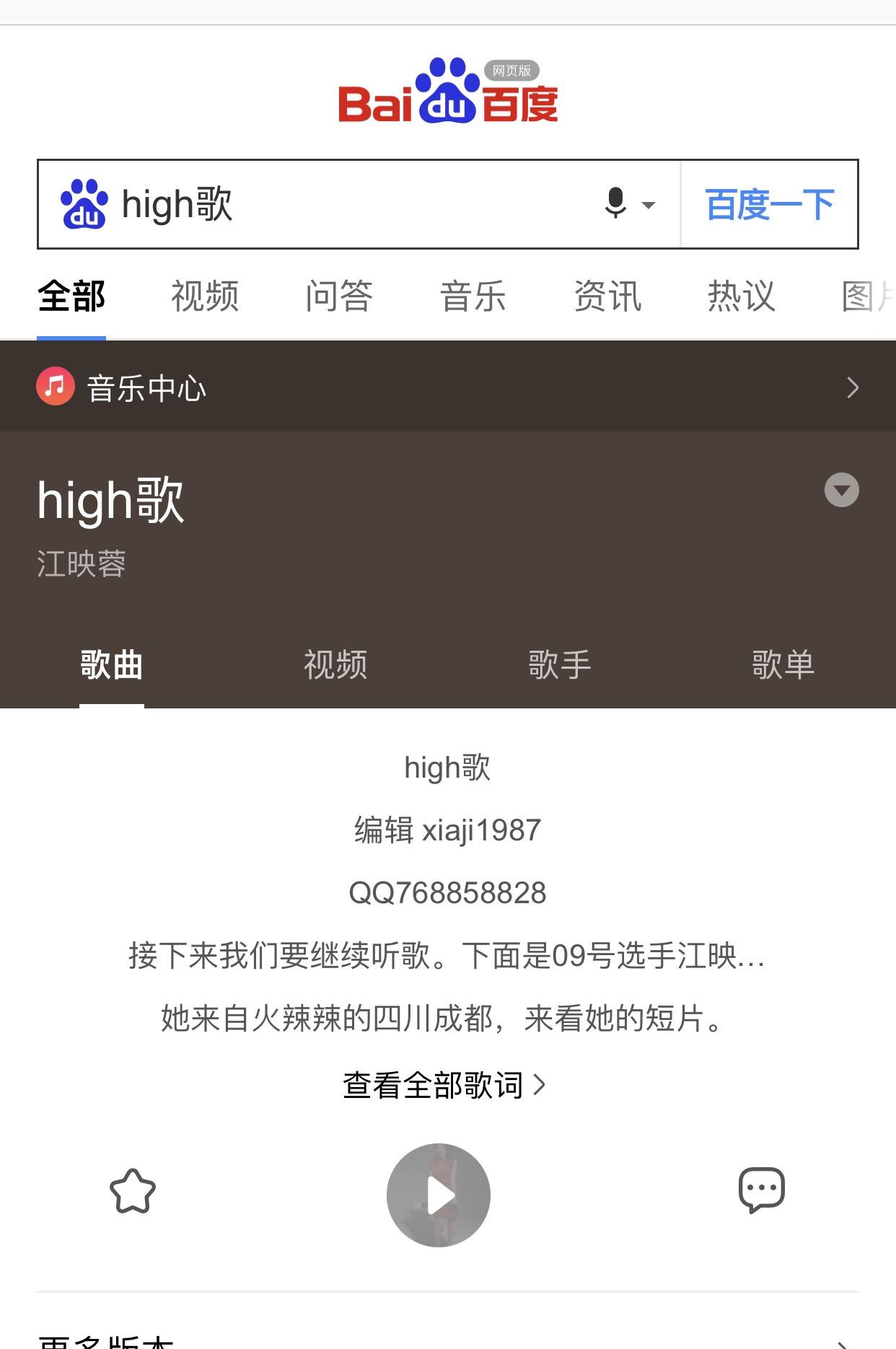Open the 音乐中心 row
Screen dimensions: 896x1349
click(447, 387)
